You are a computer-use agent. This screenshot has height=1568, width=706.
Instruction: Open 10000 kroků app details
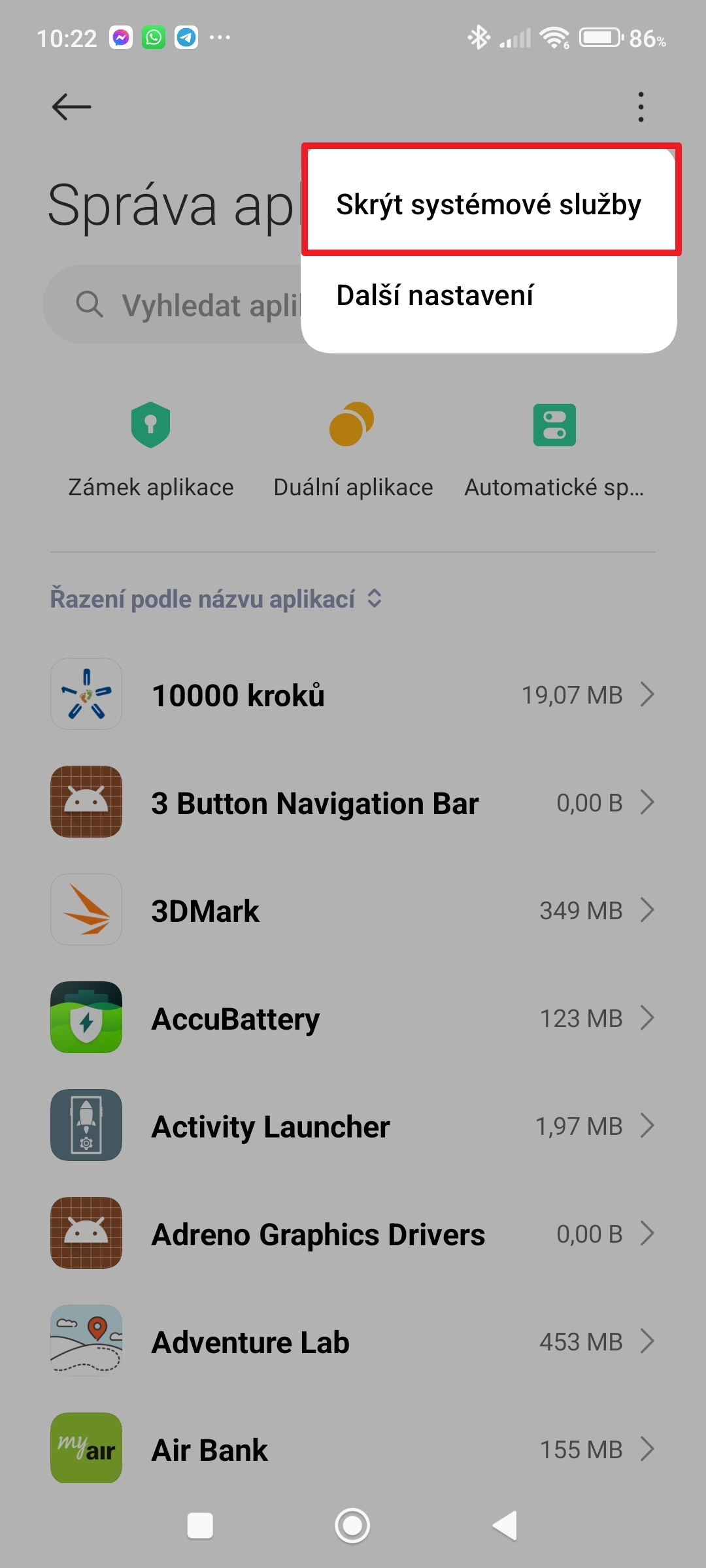click(353, 694)
